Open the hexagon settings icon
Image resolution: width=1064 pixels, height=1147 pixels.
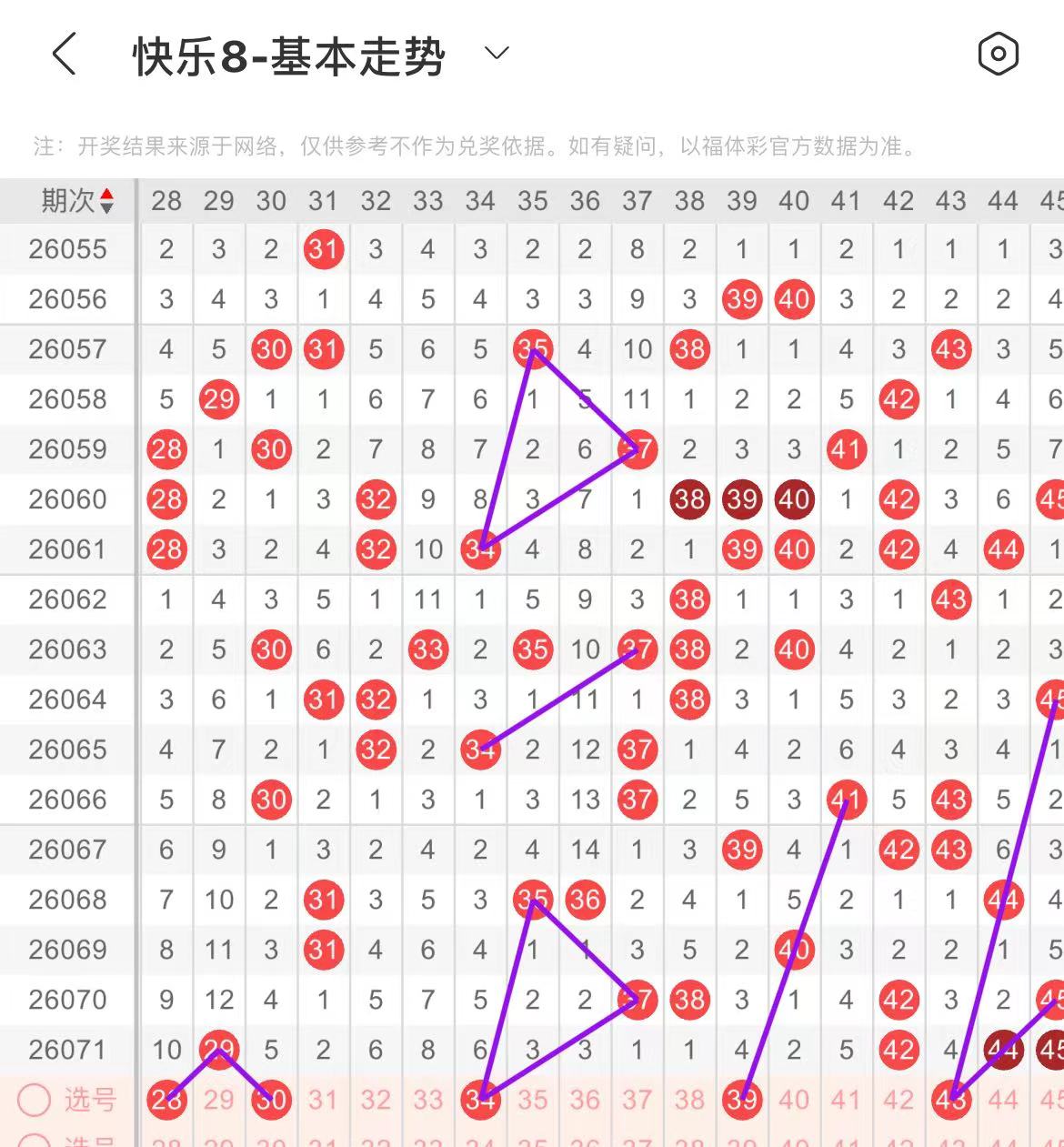(x=998, y=55)
